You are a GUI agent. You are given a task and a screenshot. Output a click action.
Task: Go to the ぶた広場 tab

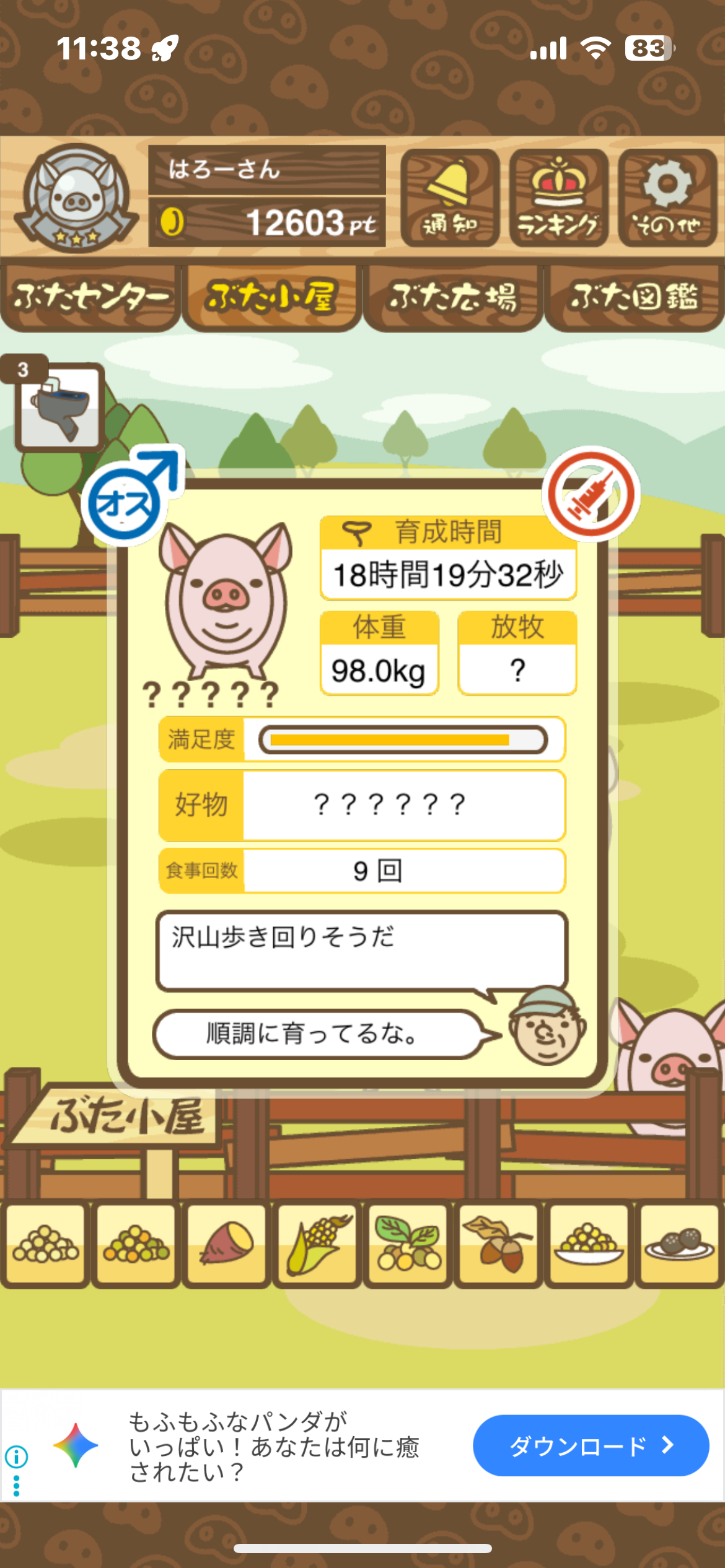[x=453, y=298]
